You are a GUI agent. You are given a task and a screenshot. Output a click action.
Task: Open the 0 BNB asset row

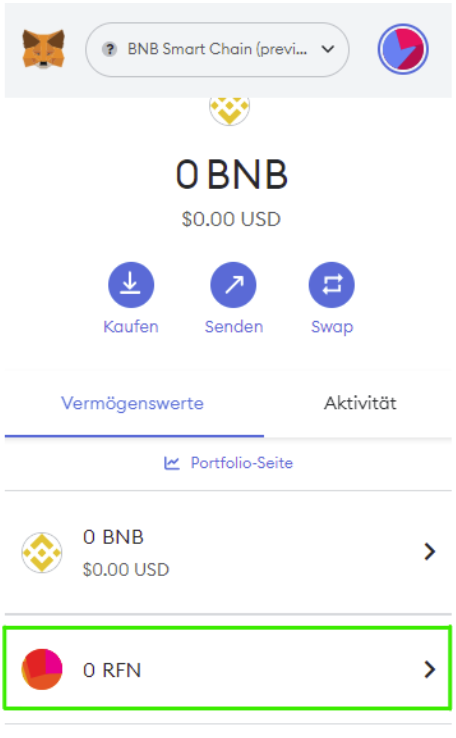[x=228, y=553]
